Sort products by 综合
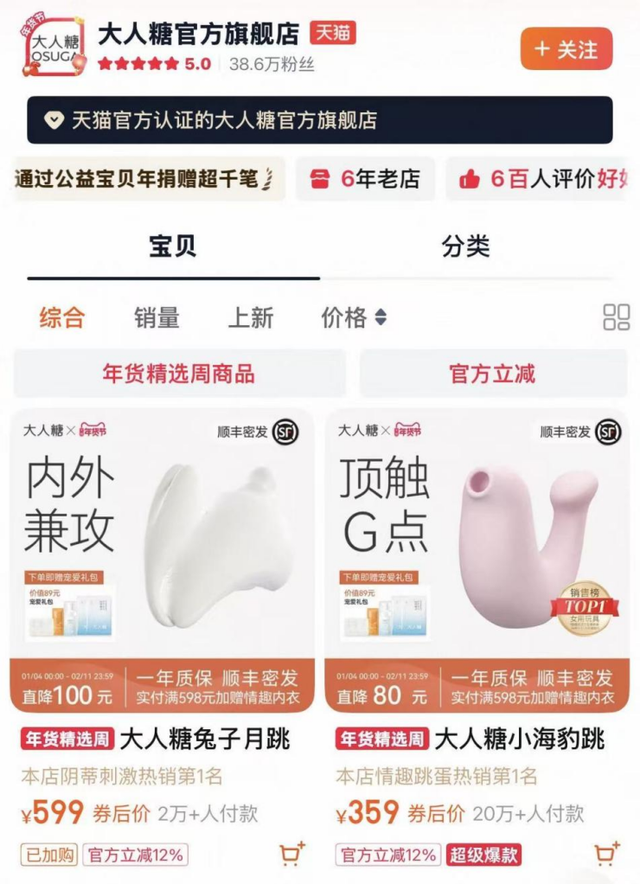 62,318
